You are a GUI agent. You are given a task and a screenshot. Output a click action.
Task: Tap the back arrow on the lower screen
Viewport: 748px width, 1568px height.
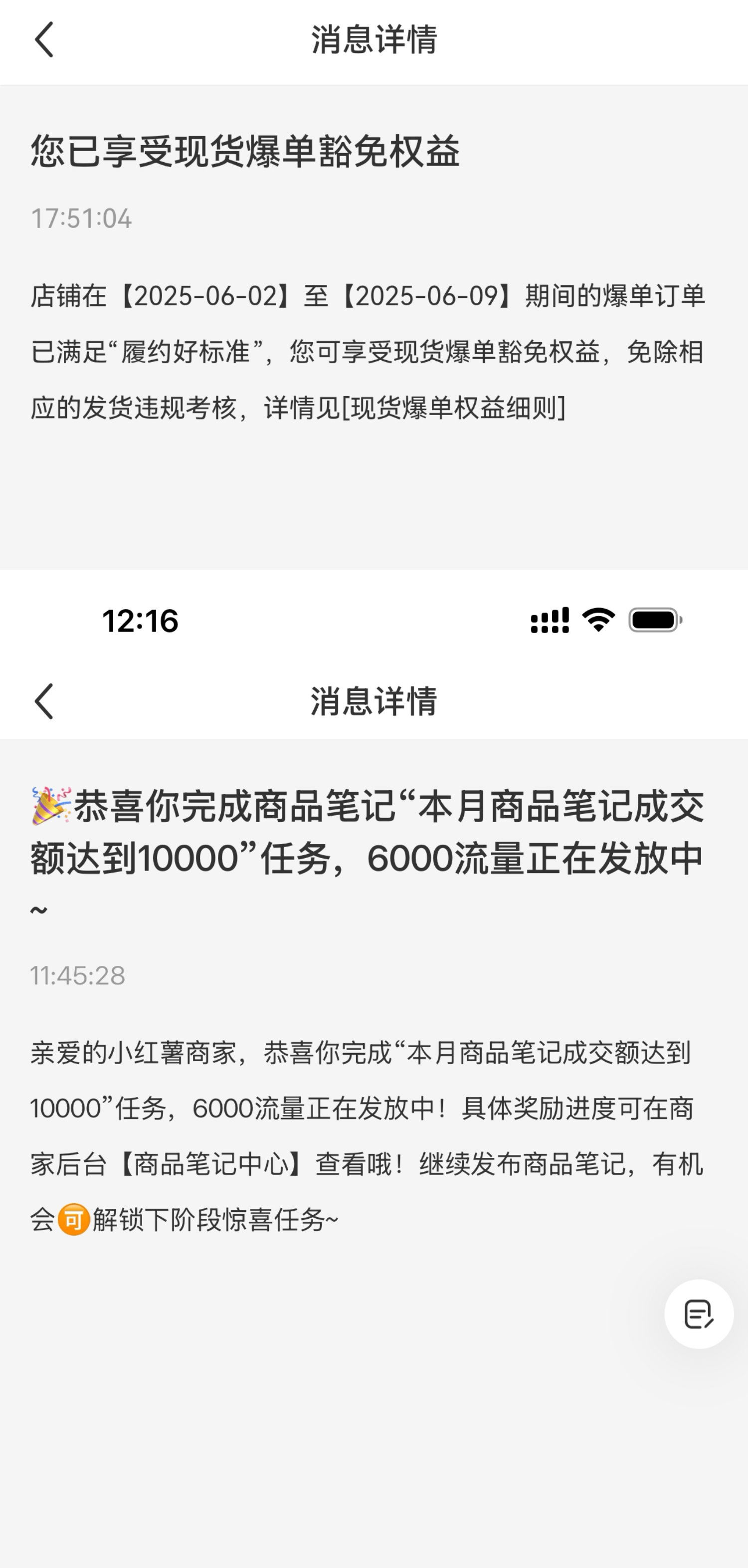44,701
